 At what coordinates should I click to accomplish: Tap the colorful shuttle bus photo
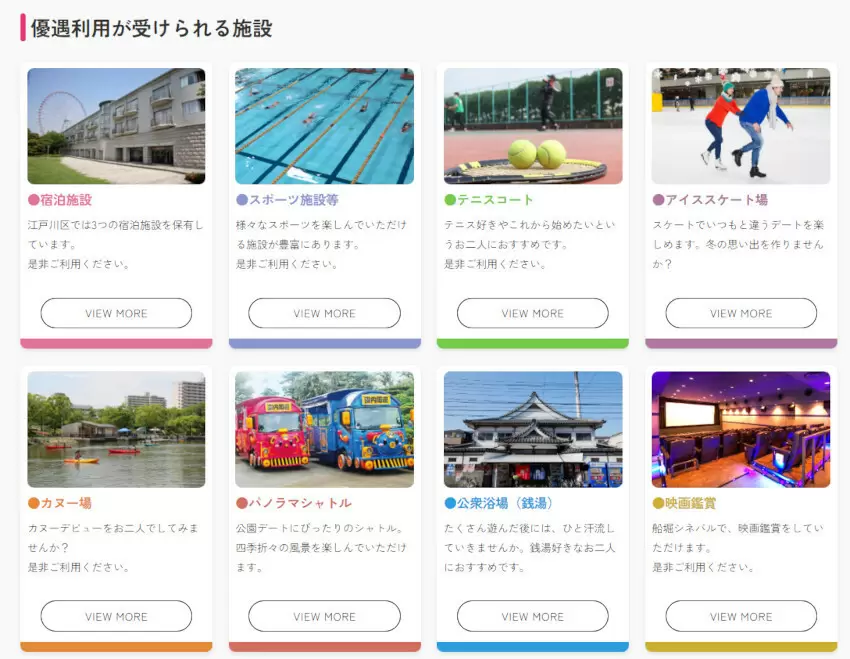click(x=324, y=429)
